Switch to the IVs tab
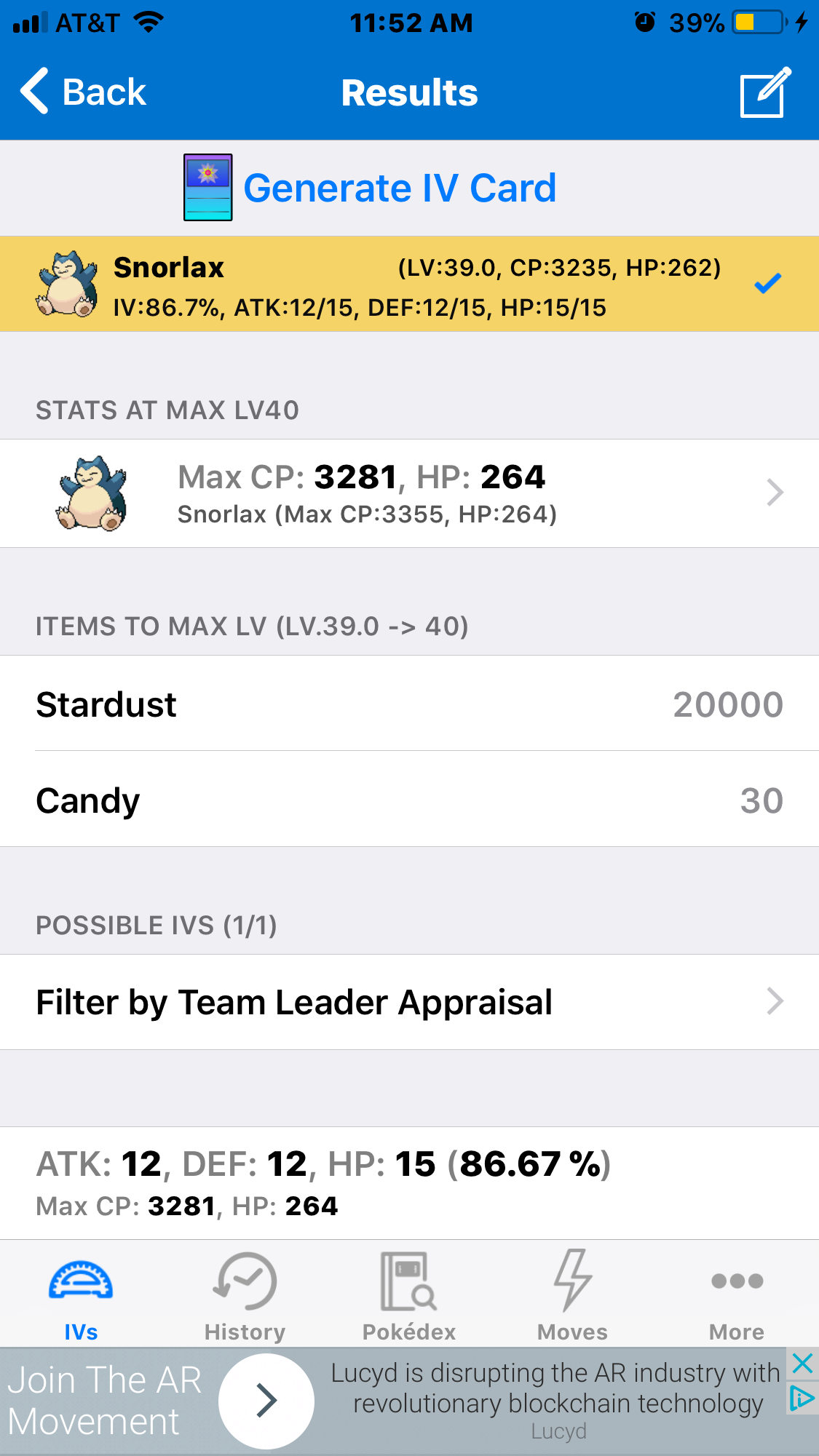 (x=81, y=1295)
